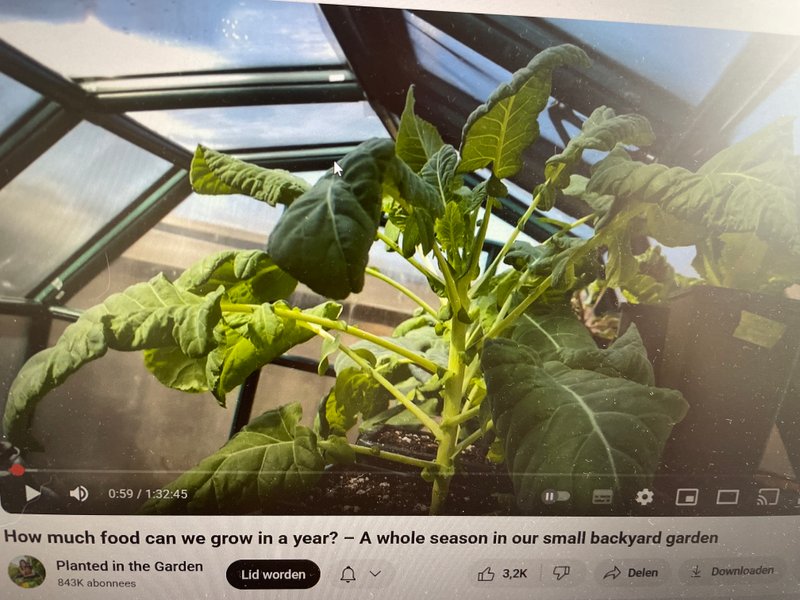Dislike this video

561,573
